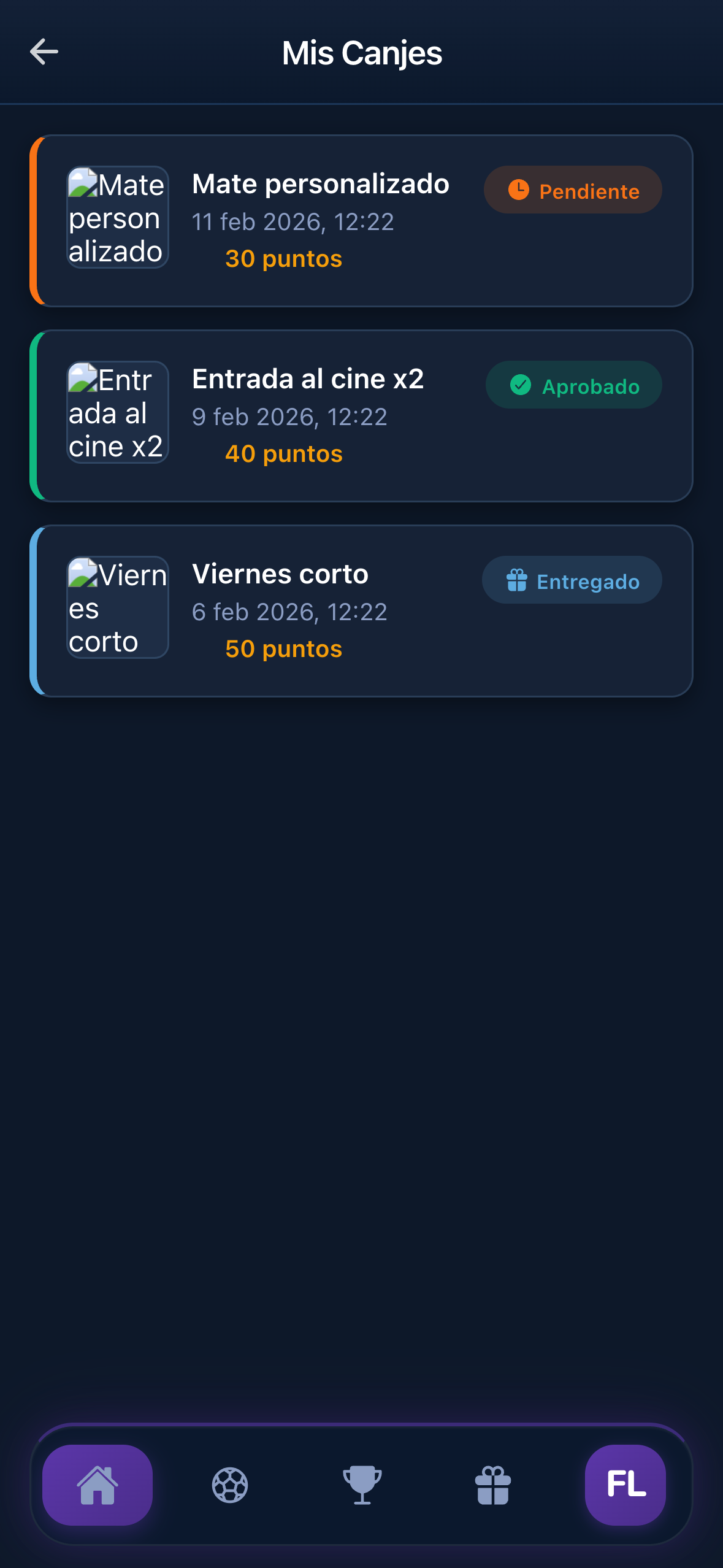Click the Mis Canjes title

(x=362, y=53)
